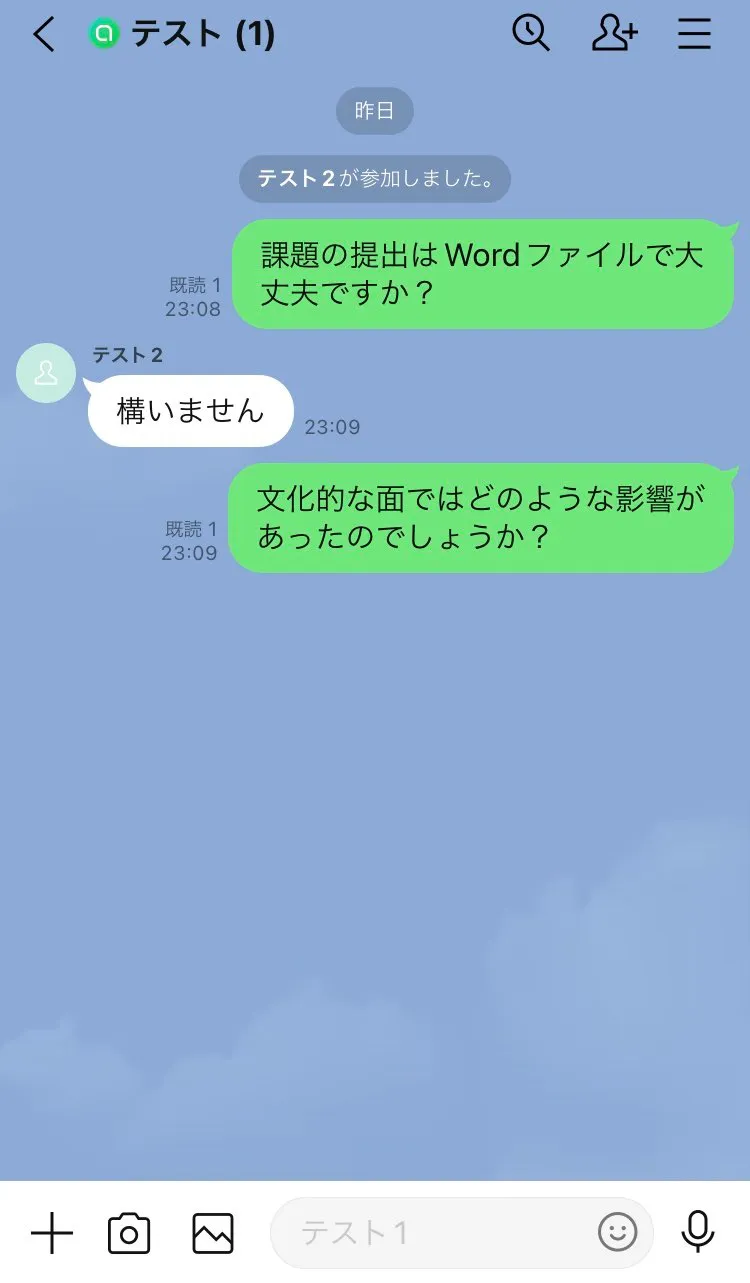Open the emoji and sticker picker
750x1283 pixels.
point(617,1232)
